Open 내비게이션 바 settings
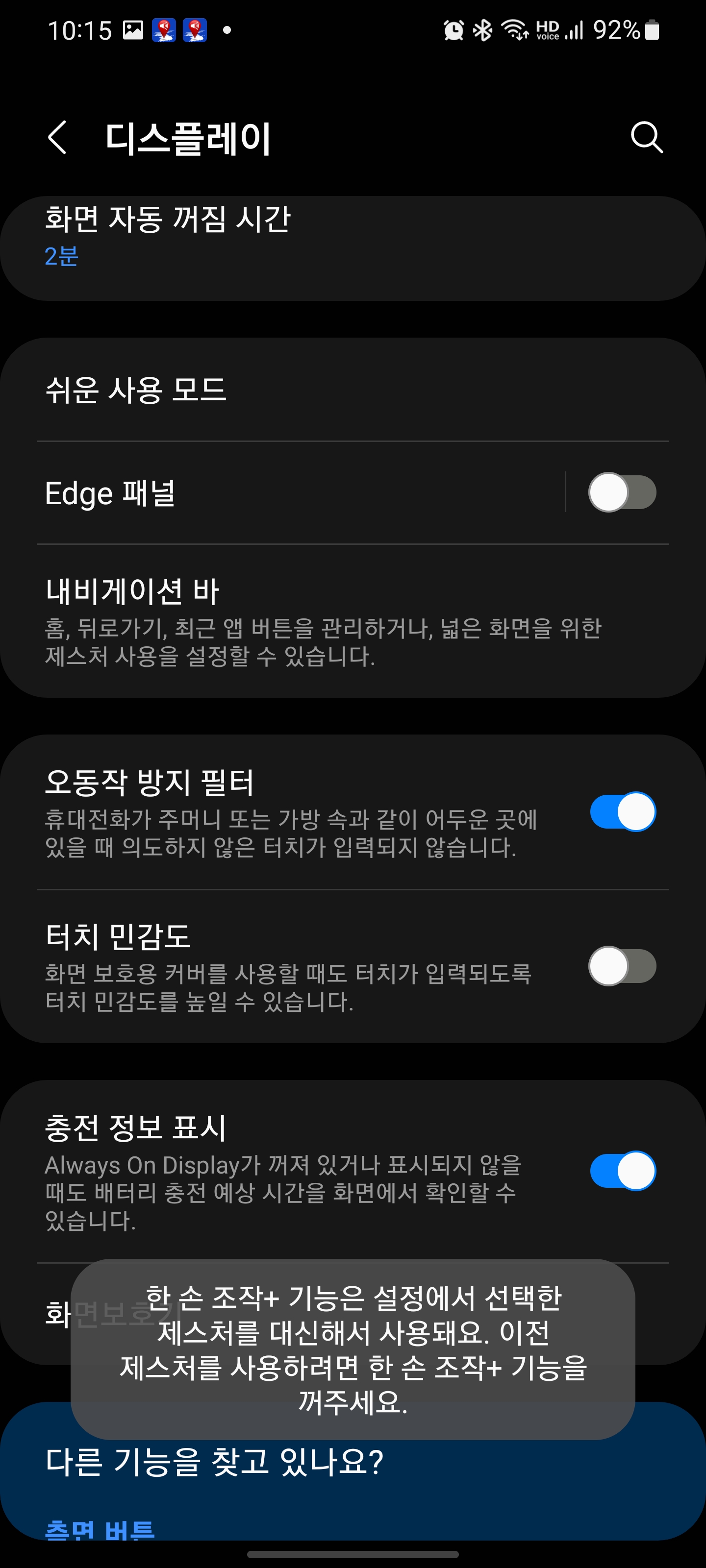706x1568 pixels. coord(353,621)
